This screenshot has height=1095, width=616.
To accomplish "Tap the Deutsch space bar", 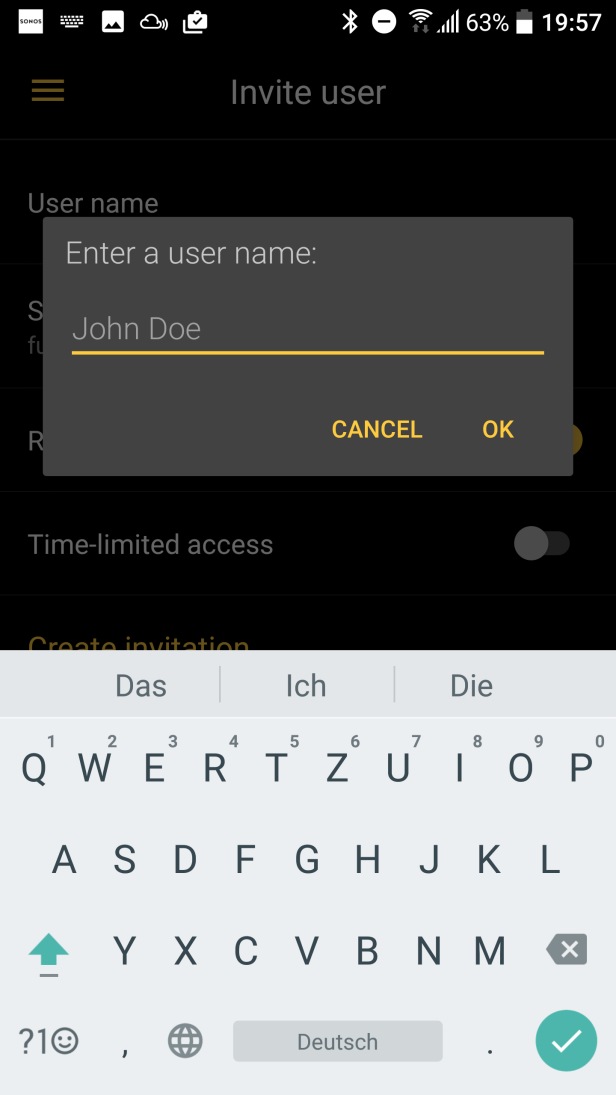I will click(x=337, y=1041).
